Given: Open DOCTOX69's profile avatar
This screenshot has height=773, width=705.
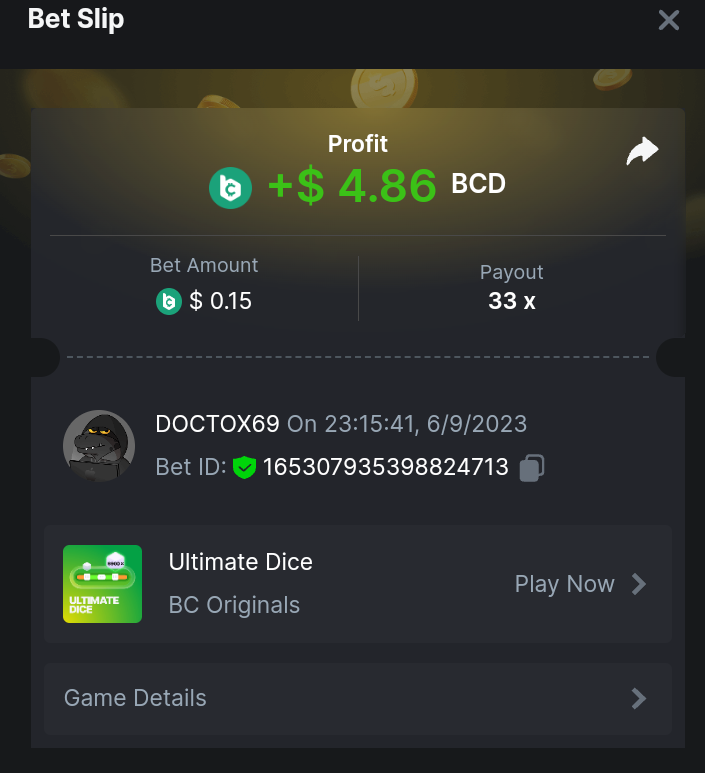Looking at the screenshot, I should click(x=99, y=446).
